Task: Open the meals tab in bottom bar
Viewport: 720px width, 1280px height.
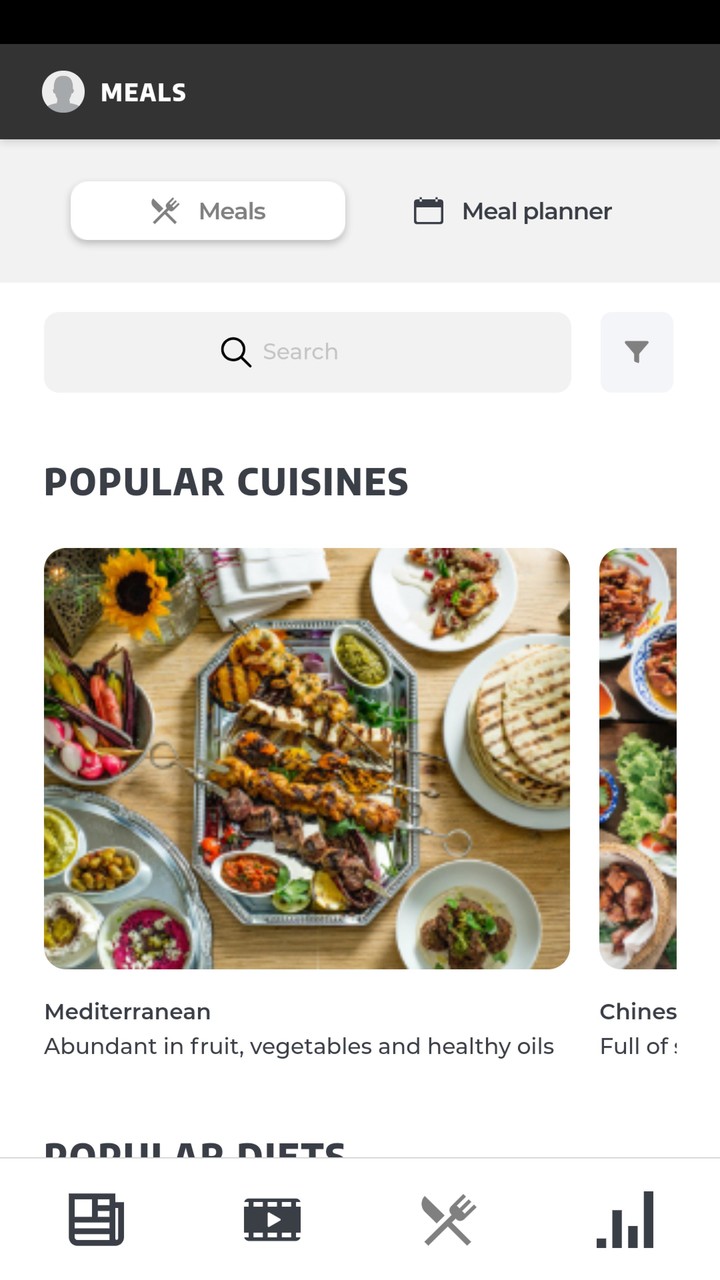Action: [448, 1220]
